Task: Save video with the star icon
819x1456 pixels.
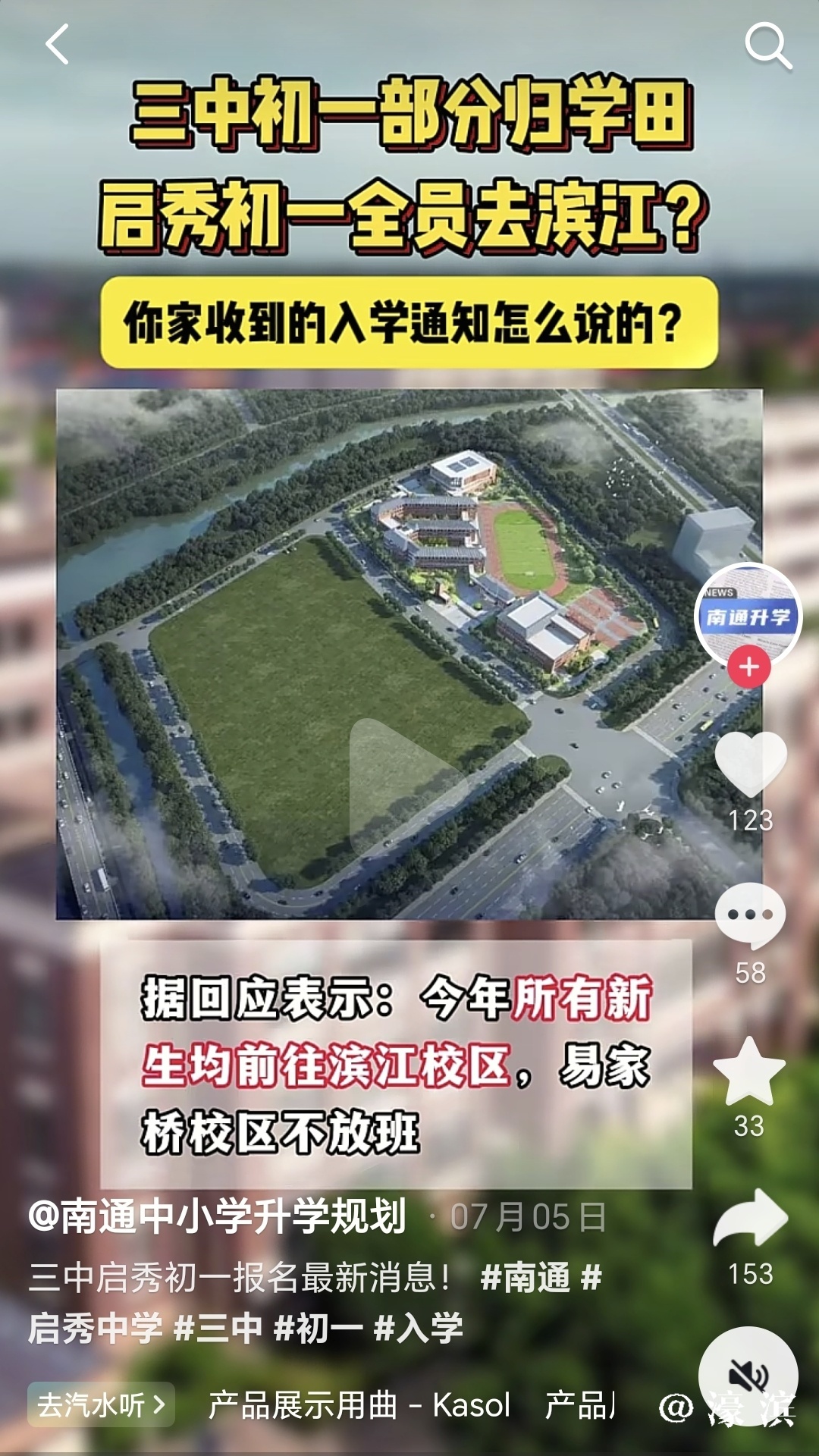Action: coord(749,1072)
